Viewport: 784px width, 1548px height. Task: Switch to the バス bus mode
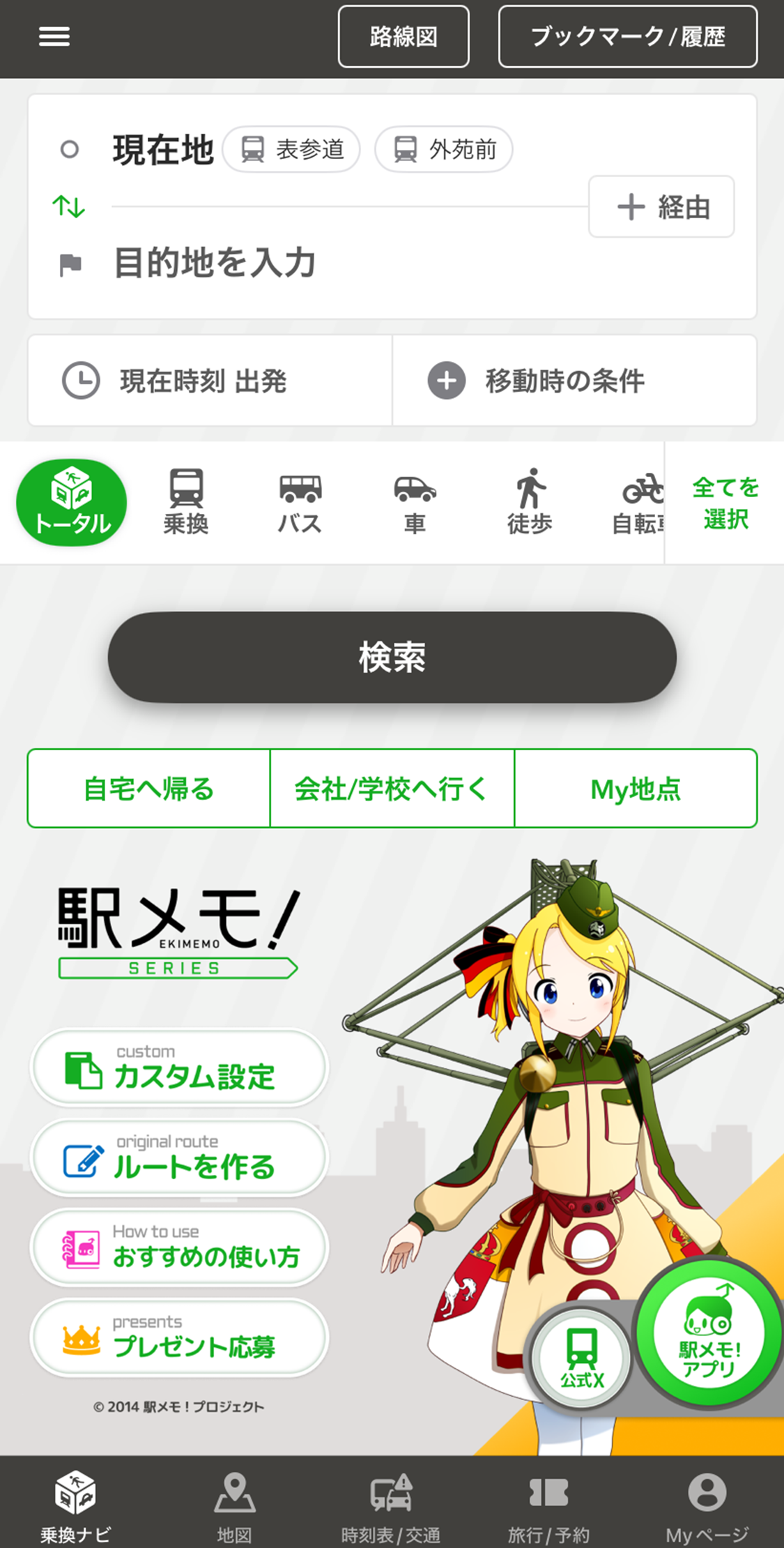click(300, 502)
